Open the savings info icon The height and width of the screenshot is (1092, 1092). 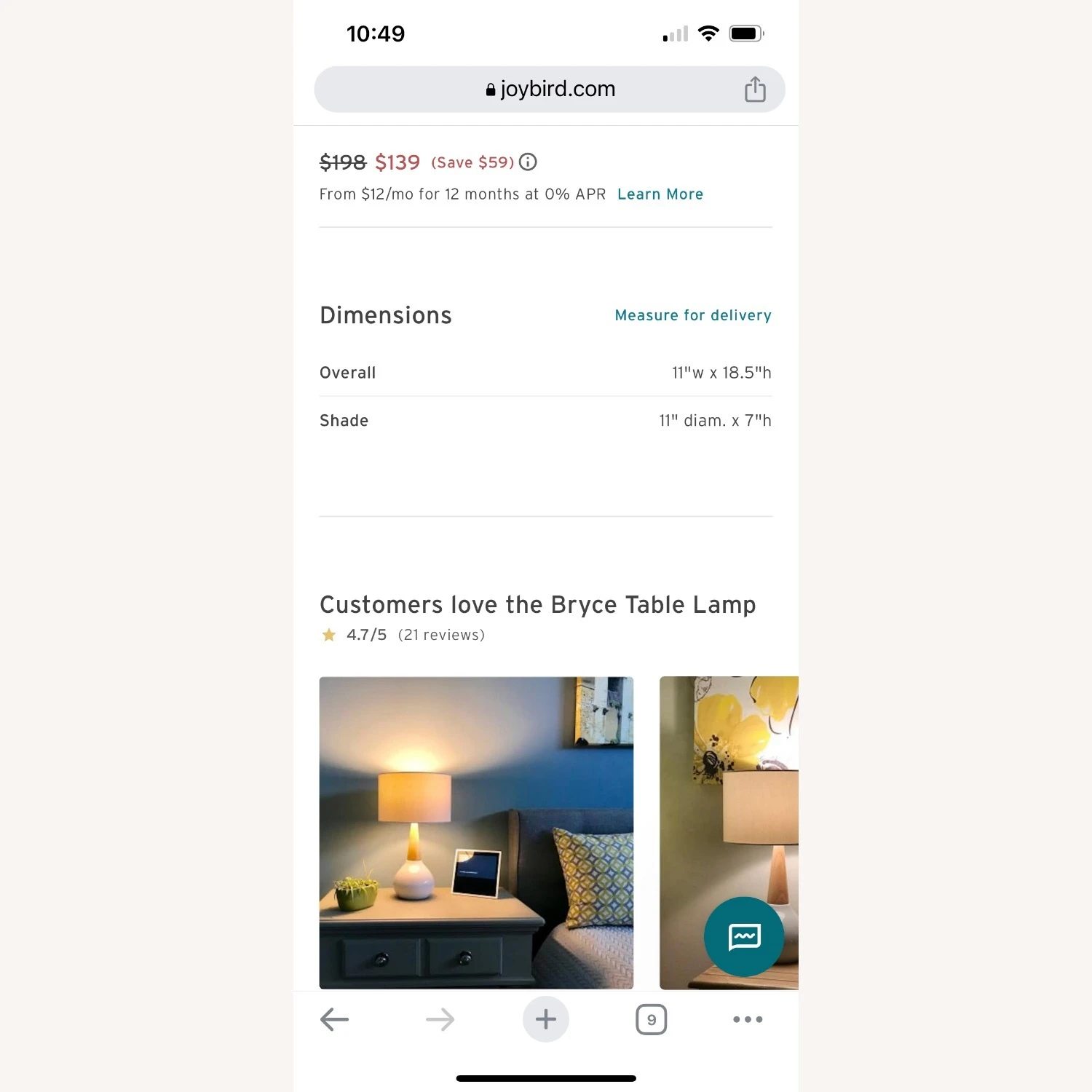pos(528,162)
